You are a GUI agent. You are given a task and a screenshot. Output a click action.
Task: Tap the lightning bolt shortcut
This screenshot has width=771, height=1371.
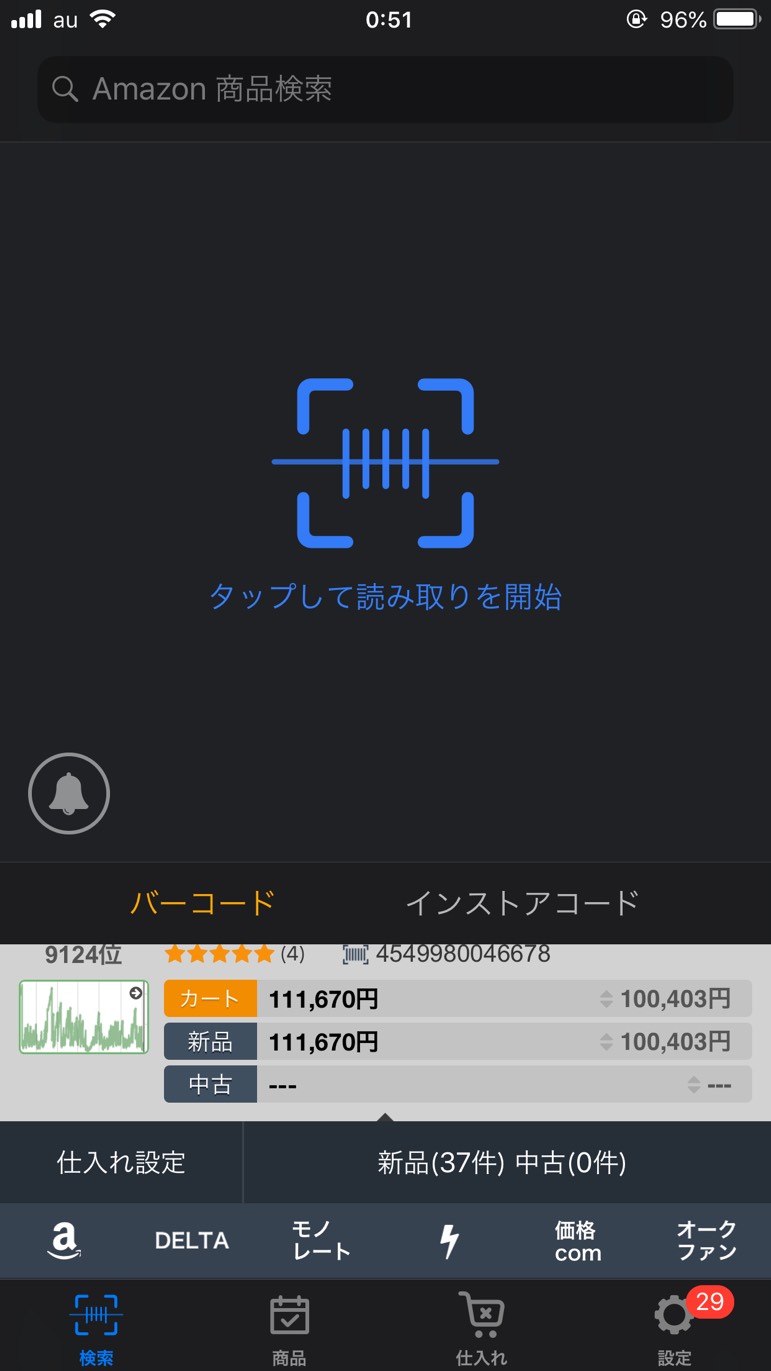(x=450, y=1241)
